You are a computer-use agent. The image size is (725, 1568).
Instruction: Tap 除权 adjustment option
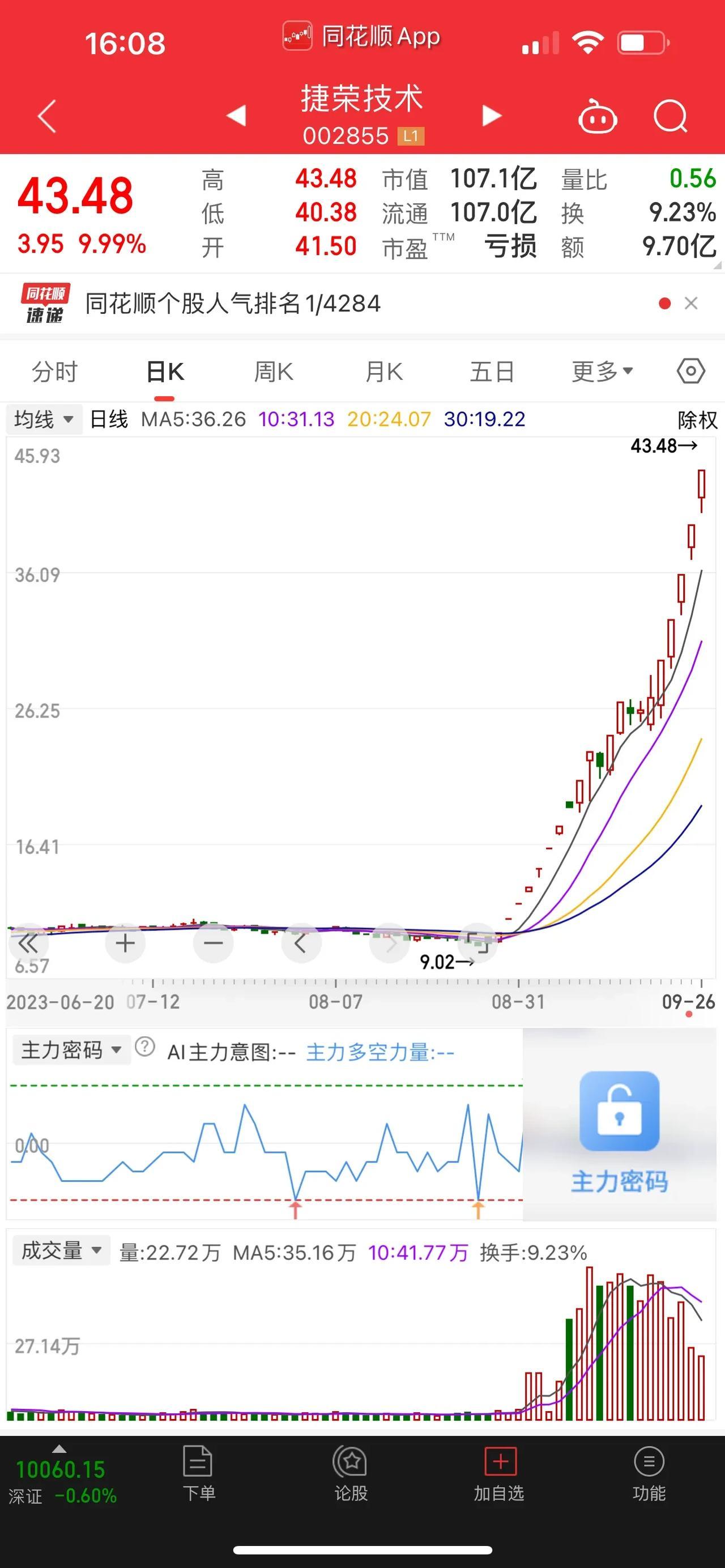tap(698, 420)
